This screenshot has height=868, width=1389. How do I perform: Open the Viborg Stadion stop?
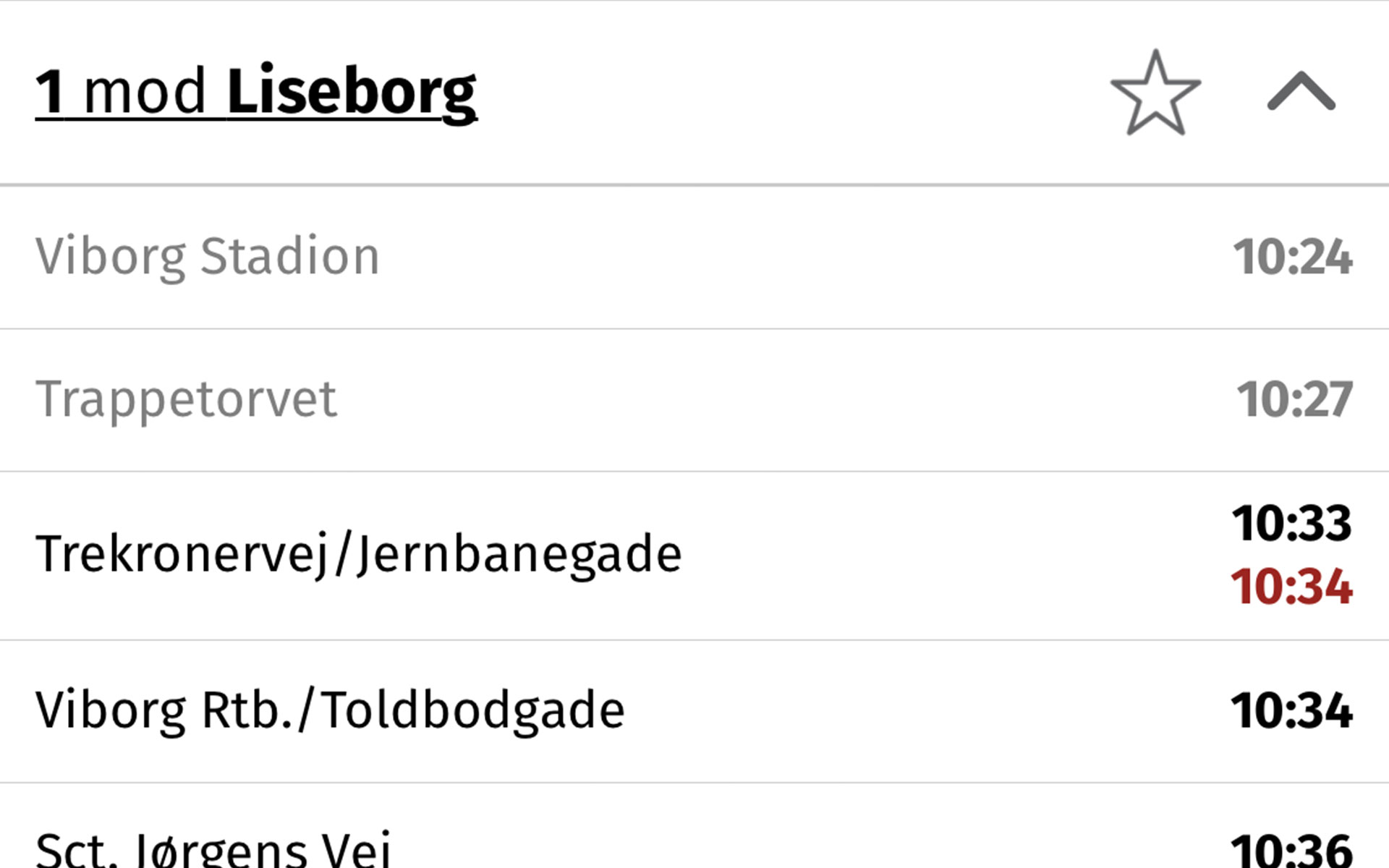[x=208, y=257]
